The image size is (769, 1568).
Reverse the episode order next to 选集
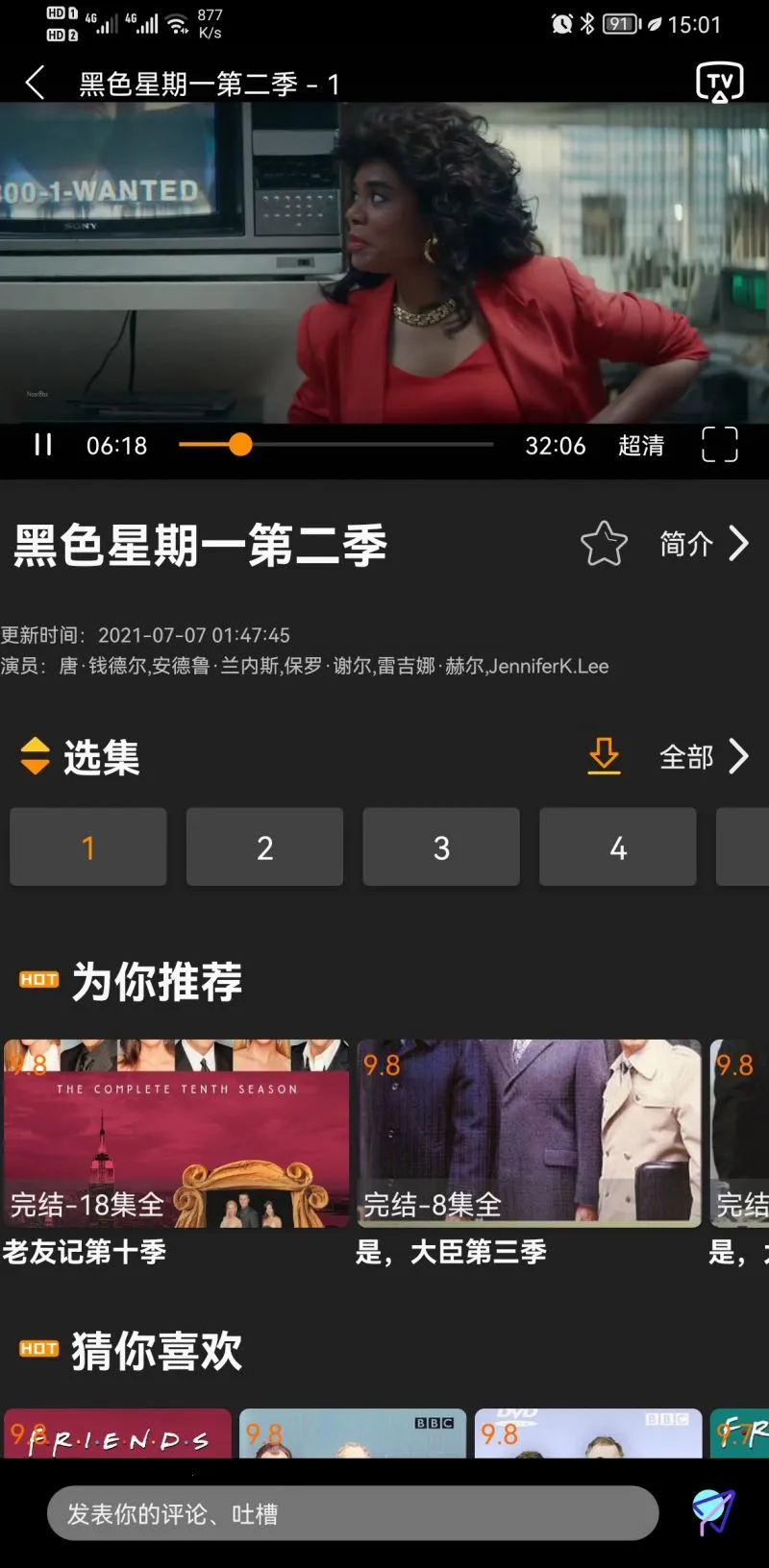[35, 756]
